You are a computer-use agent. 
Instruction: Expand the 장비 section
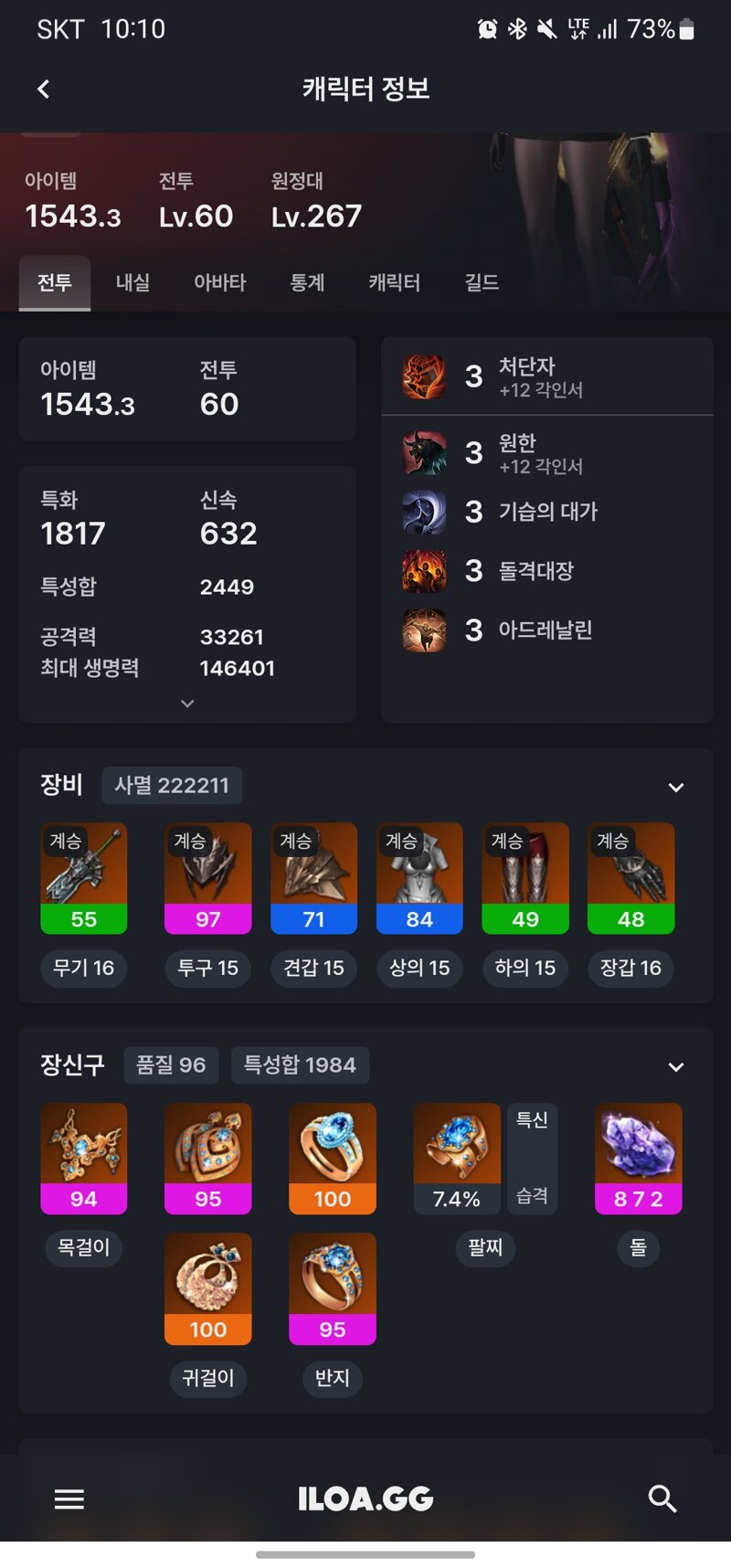(x=675, y=787)
